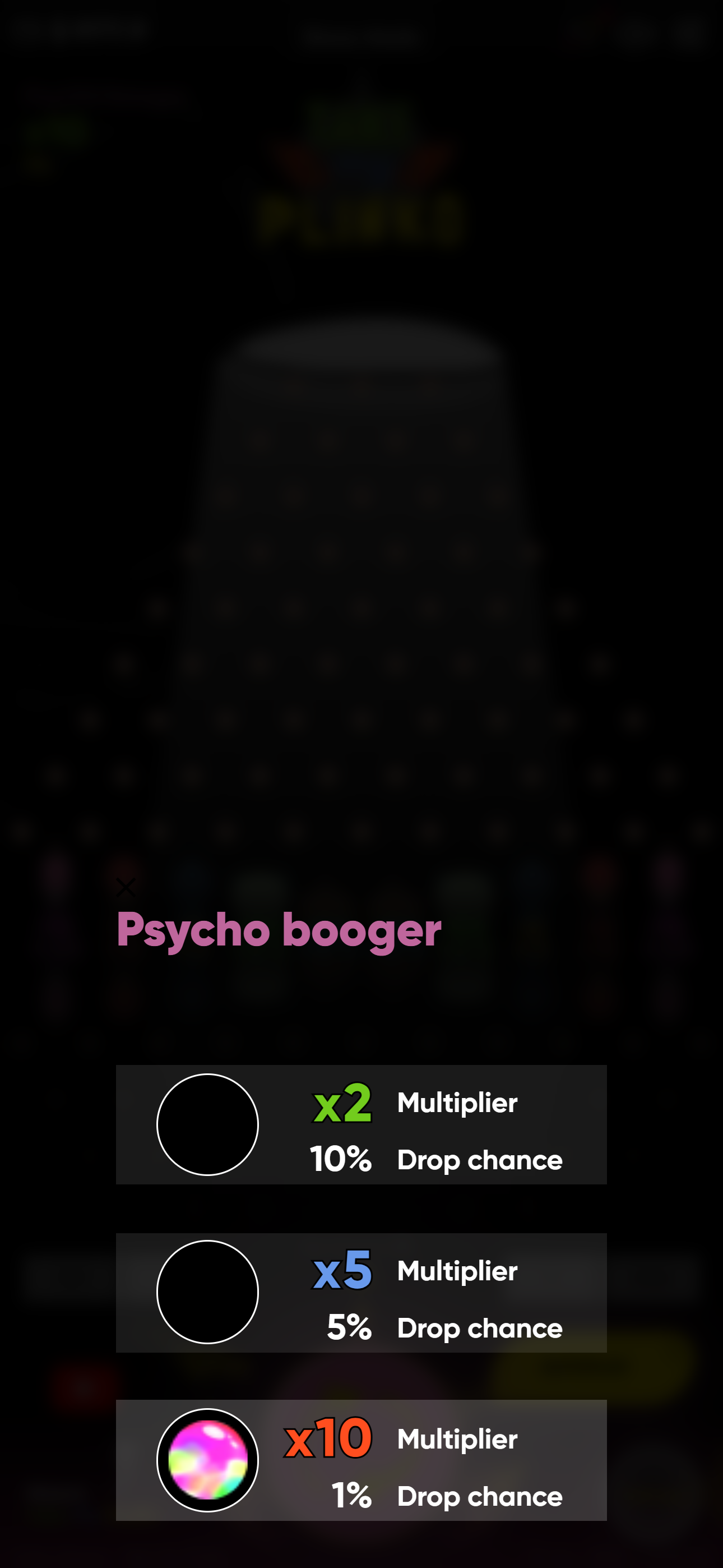Select the psychedelic x10 ball icon
Viewport: 723px width, 1568px height.
208,1461
